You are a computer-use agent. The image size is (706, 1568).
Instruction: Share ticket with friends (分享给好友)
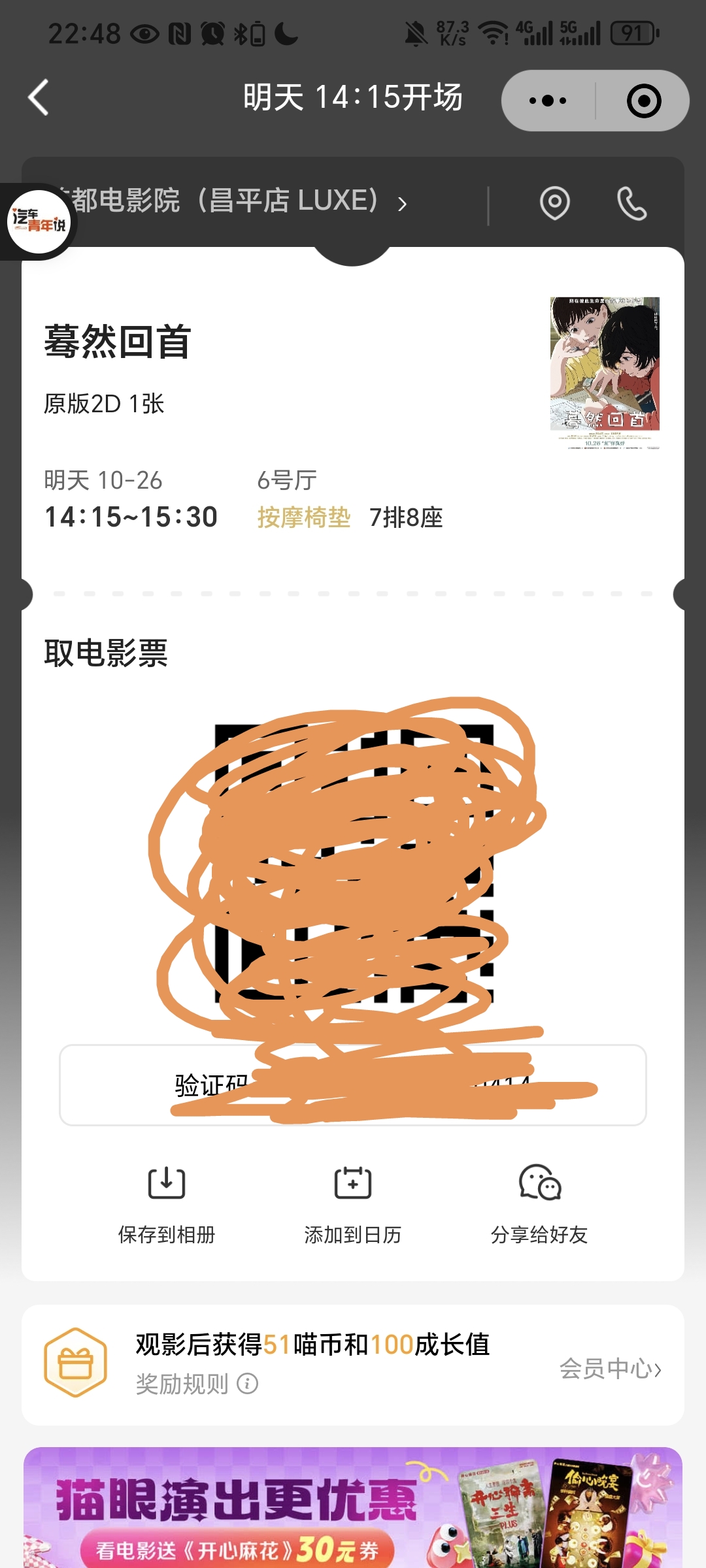(539, 1203)
